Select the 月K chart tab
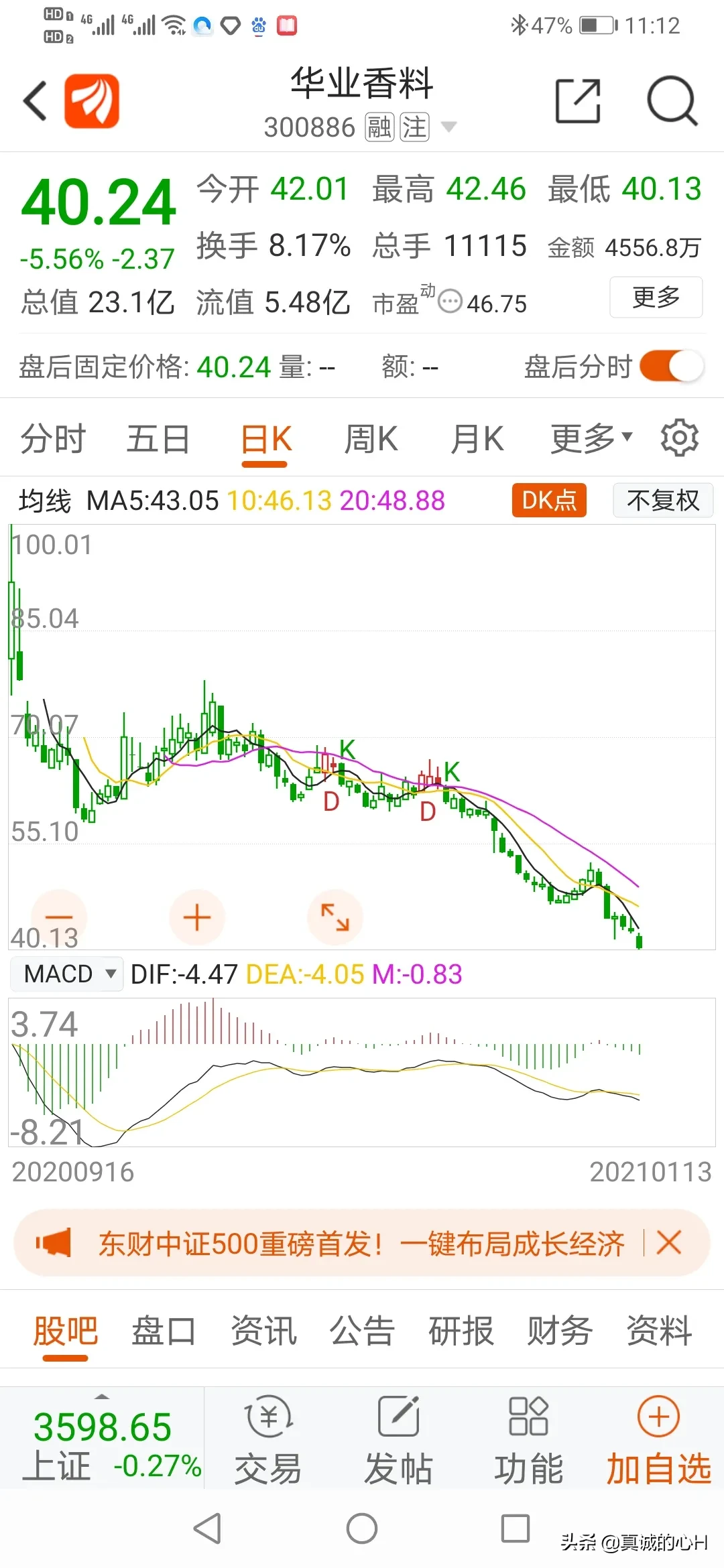The height and width of the screenshot is (1568, 724). point(477,440)
